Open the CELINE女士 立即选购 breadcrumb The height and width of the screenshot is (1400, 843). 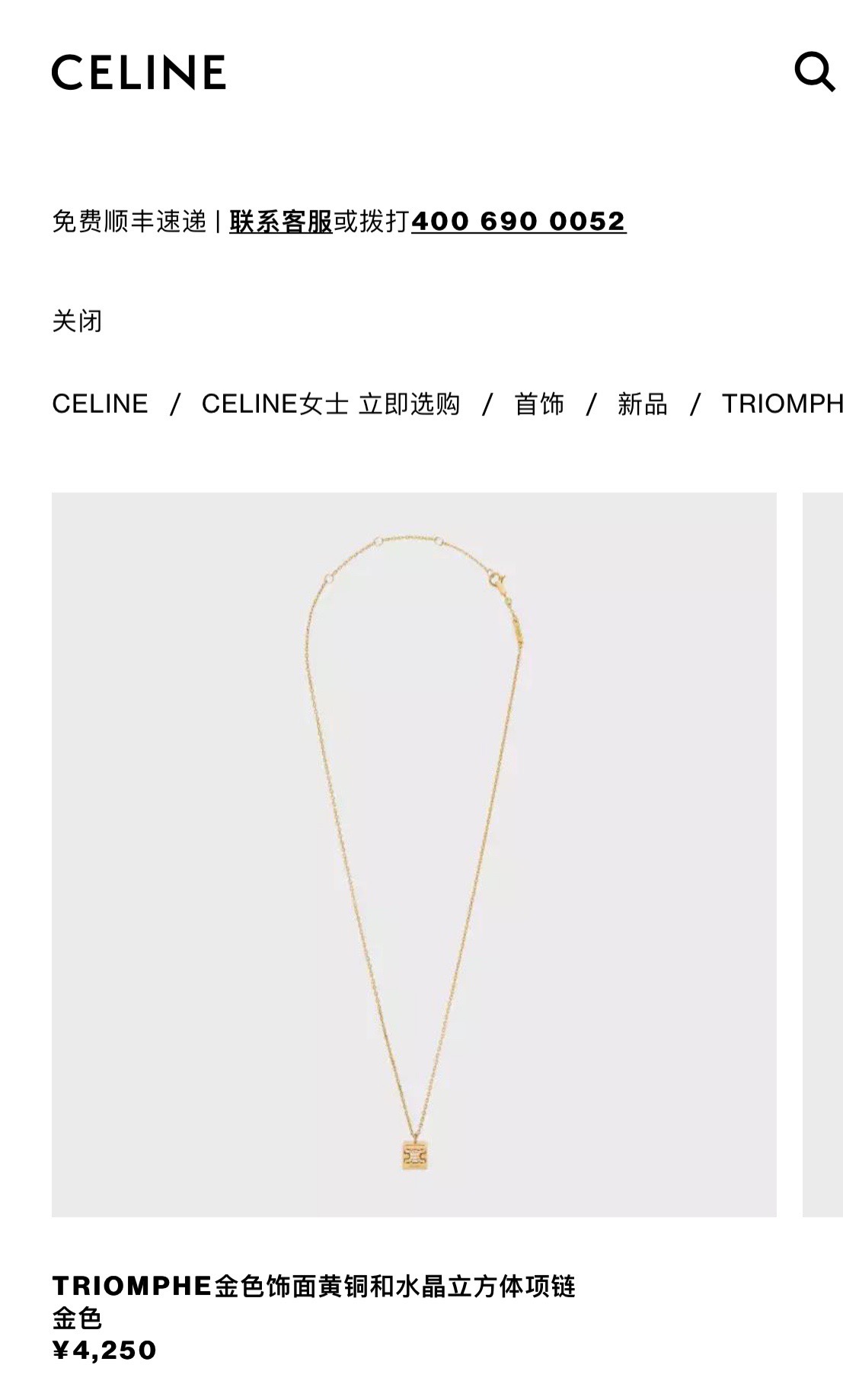click(330, 404)
